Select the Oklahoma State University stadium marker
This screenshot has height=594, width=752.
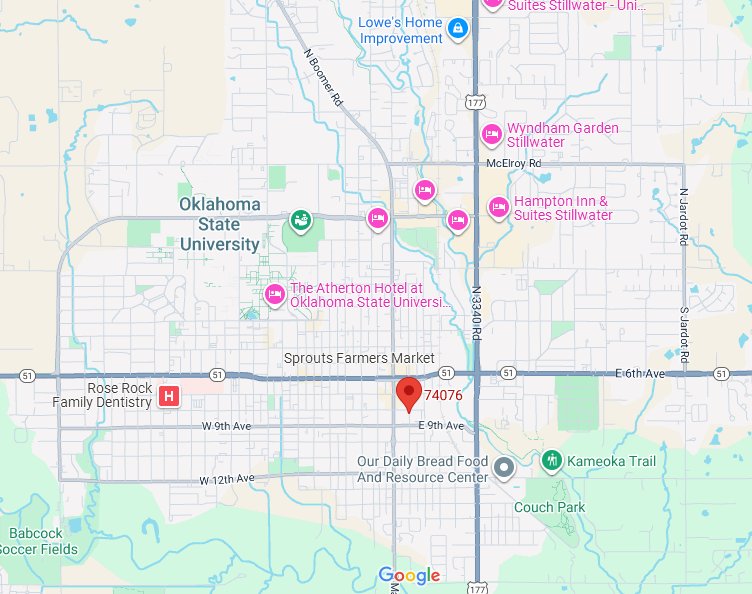click(300, 219)
